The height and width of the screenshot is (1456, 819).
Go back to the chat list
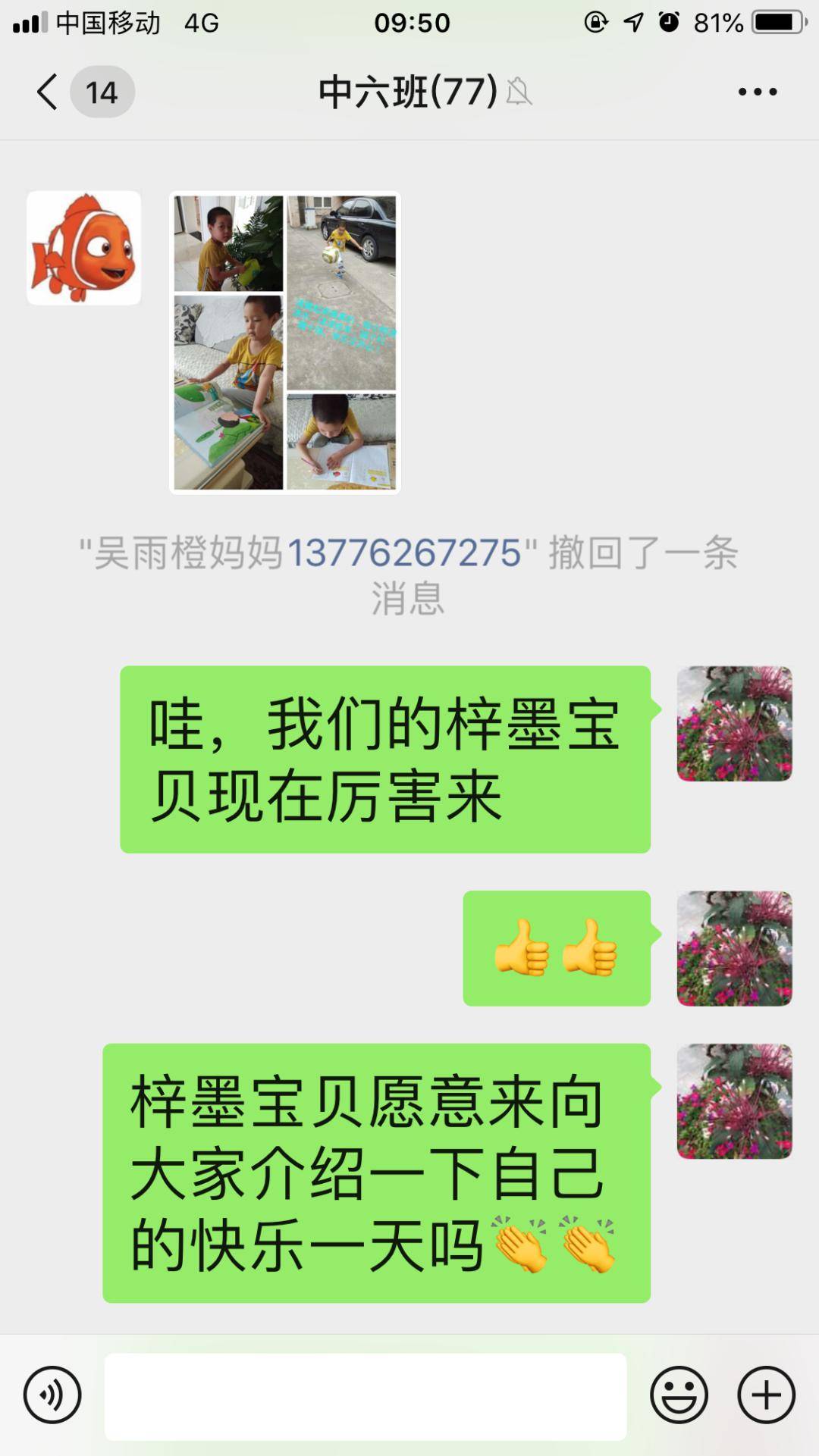coord(49,92)
